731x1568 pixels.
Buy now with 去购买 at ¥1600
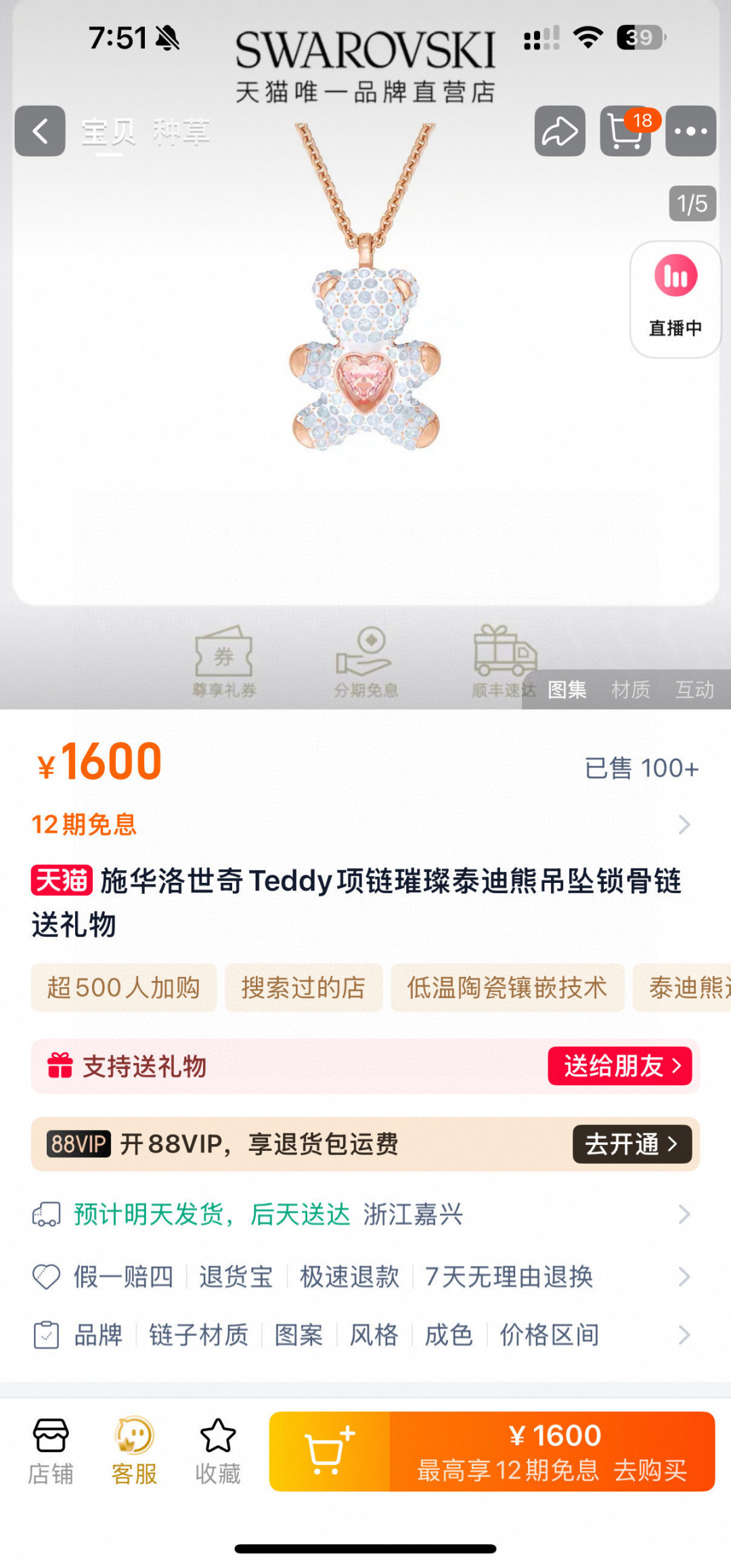pyautogui.click(x=552, y=1452)
